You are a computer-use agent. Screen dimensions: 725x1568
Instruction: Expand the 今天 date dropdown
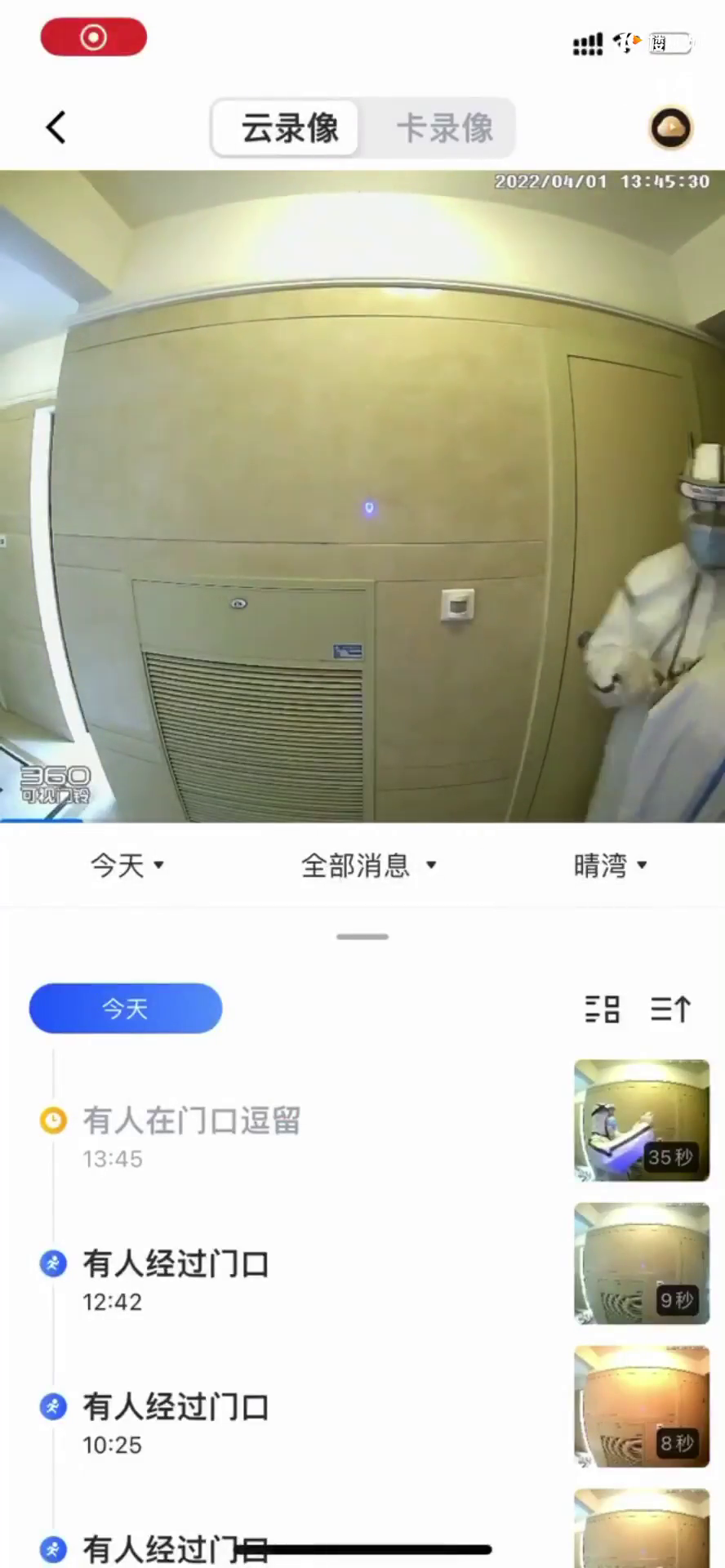coord(127,865)
